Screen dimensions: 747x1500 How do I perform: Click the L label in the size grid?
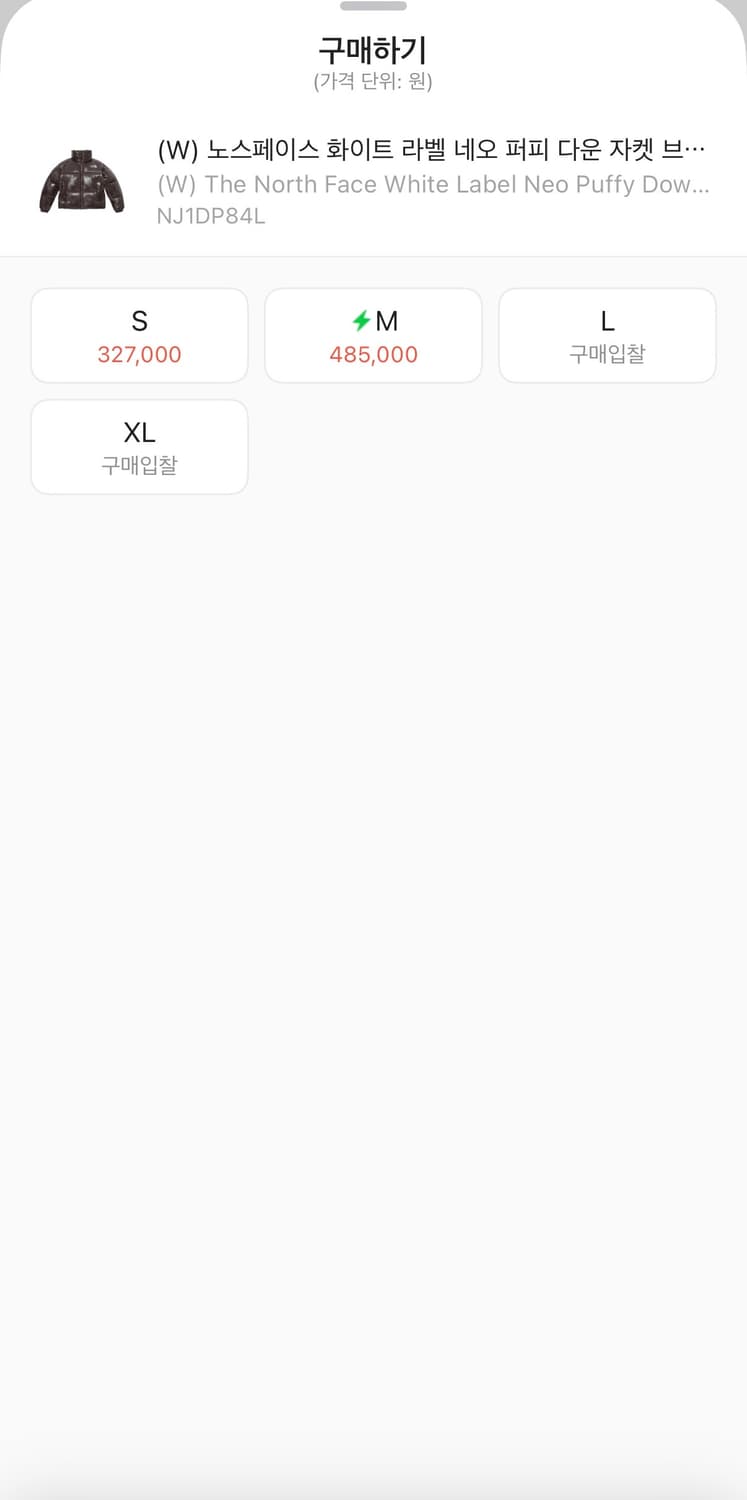point(606,321)
